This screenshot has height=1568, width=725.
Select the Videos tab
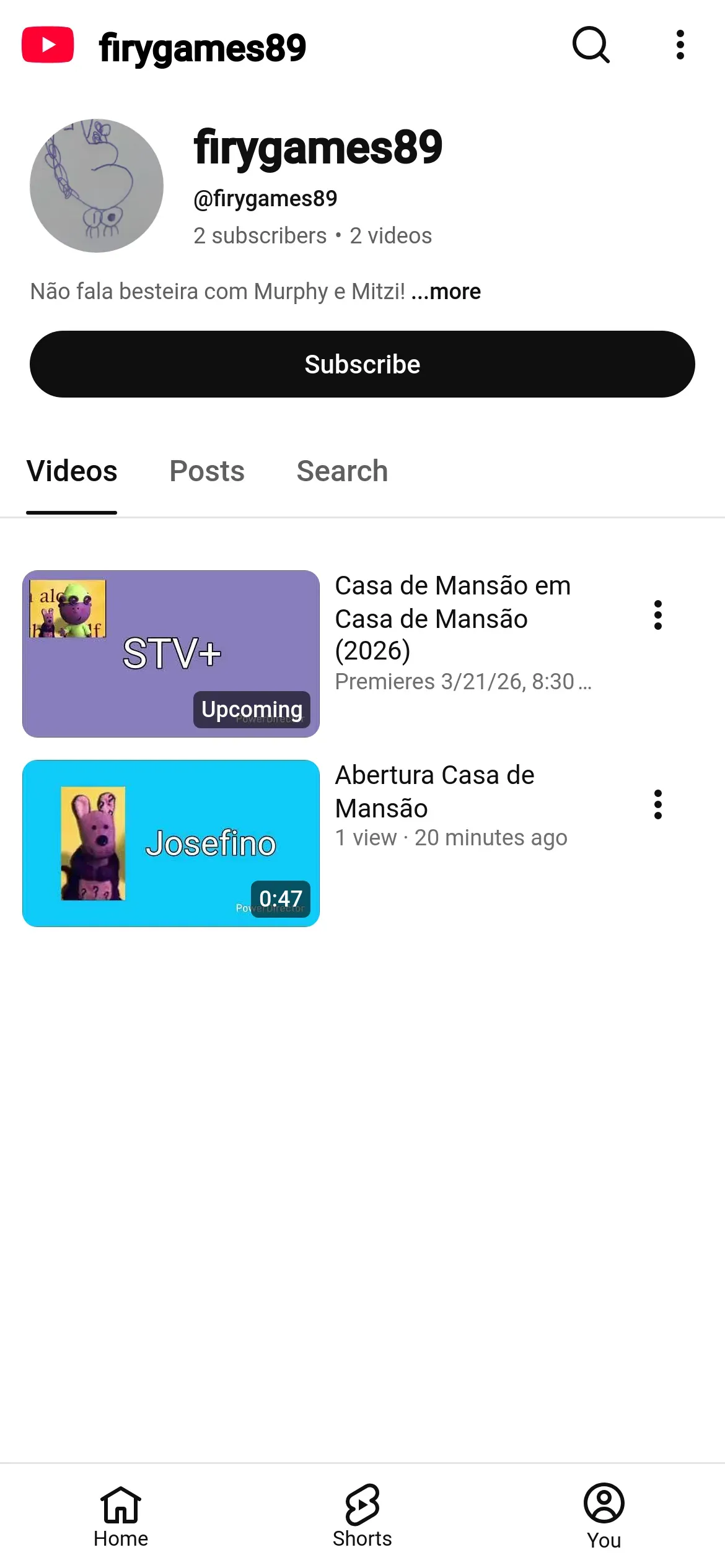click(72, 471)
